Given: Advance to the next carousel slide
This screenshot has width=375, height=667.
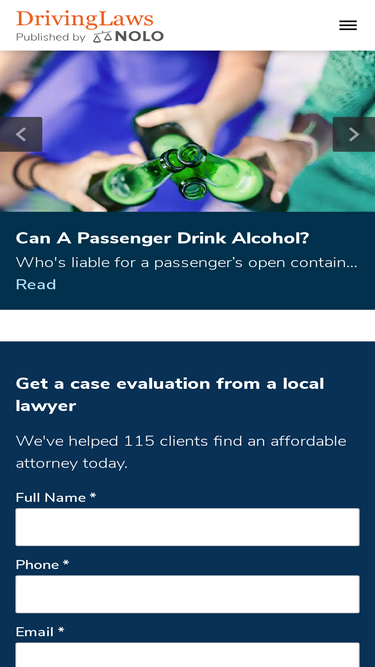Looking at the screenshot, I should tap(354, 134).
